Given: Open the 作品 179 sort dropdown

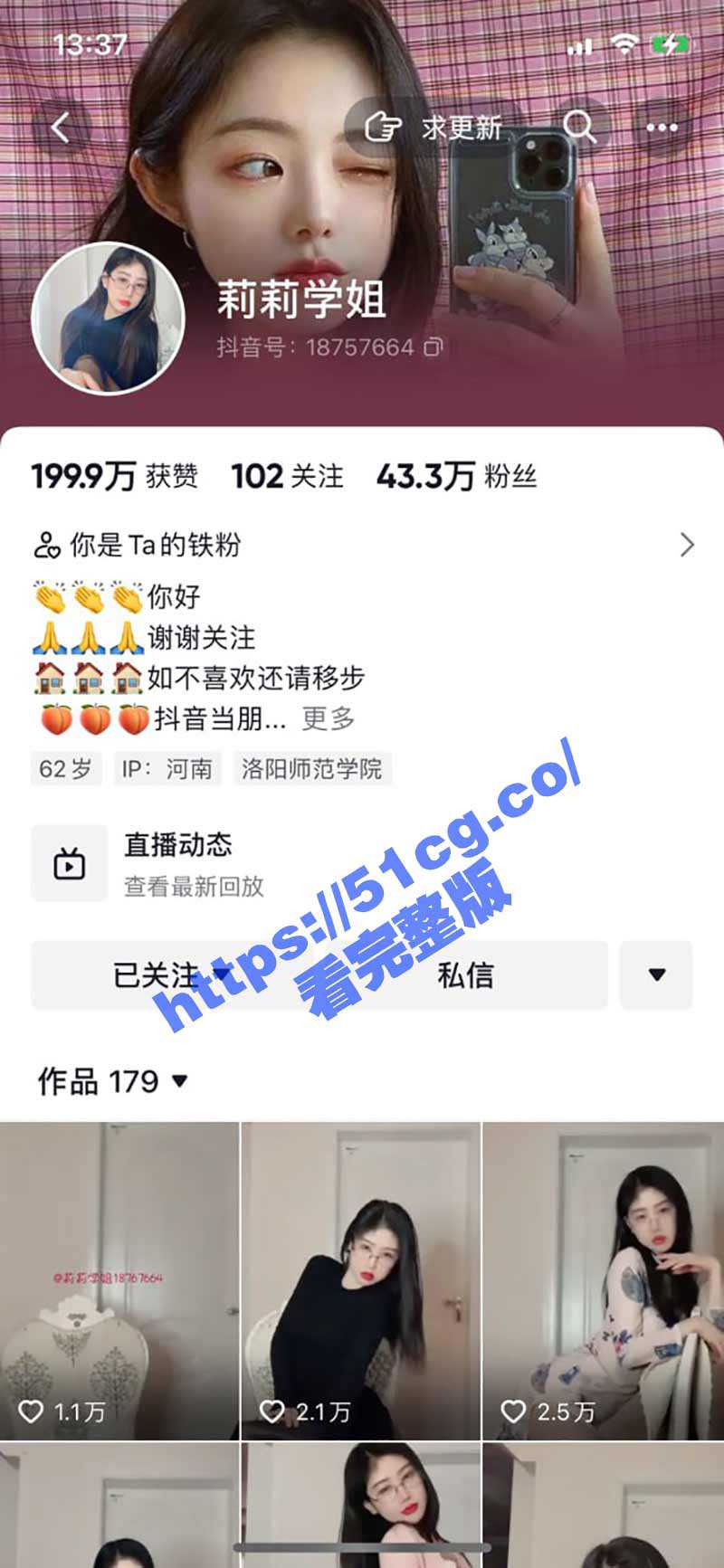Looking at the screenshot, I should coord(113,1081).
